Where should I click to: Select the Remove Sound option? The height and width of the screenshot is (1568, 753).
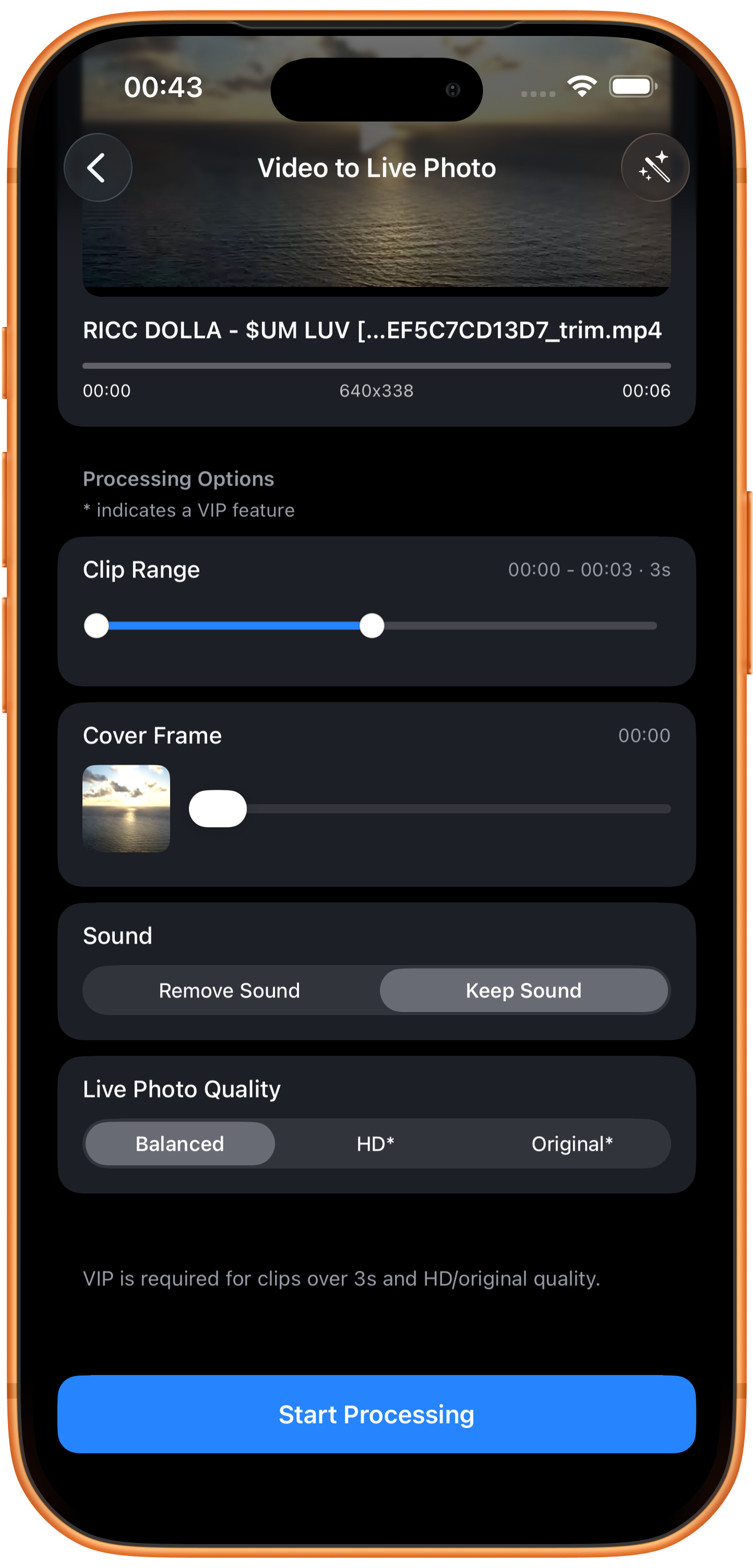(x=229, y=991)
